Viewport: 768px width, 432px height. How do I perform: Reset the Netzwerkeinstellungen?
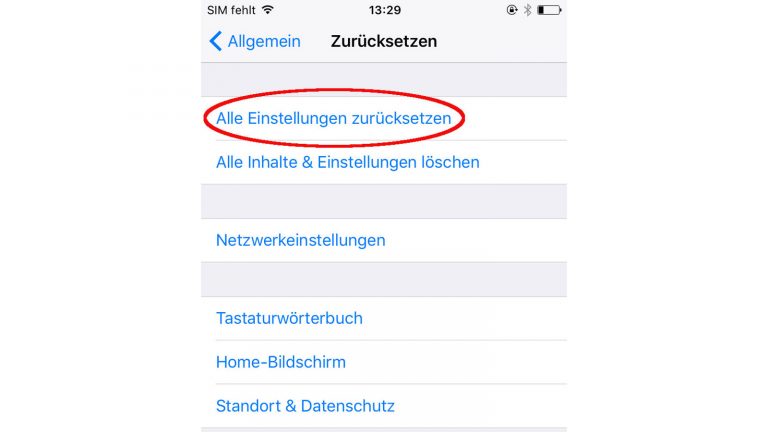(300, 240)
